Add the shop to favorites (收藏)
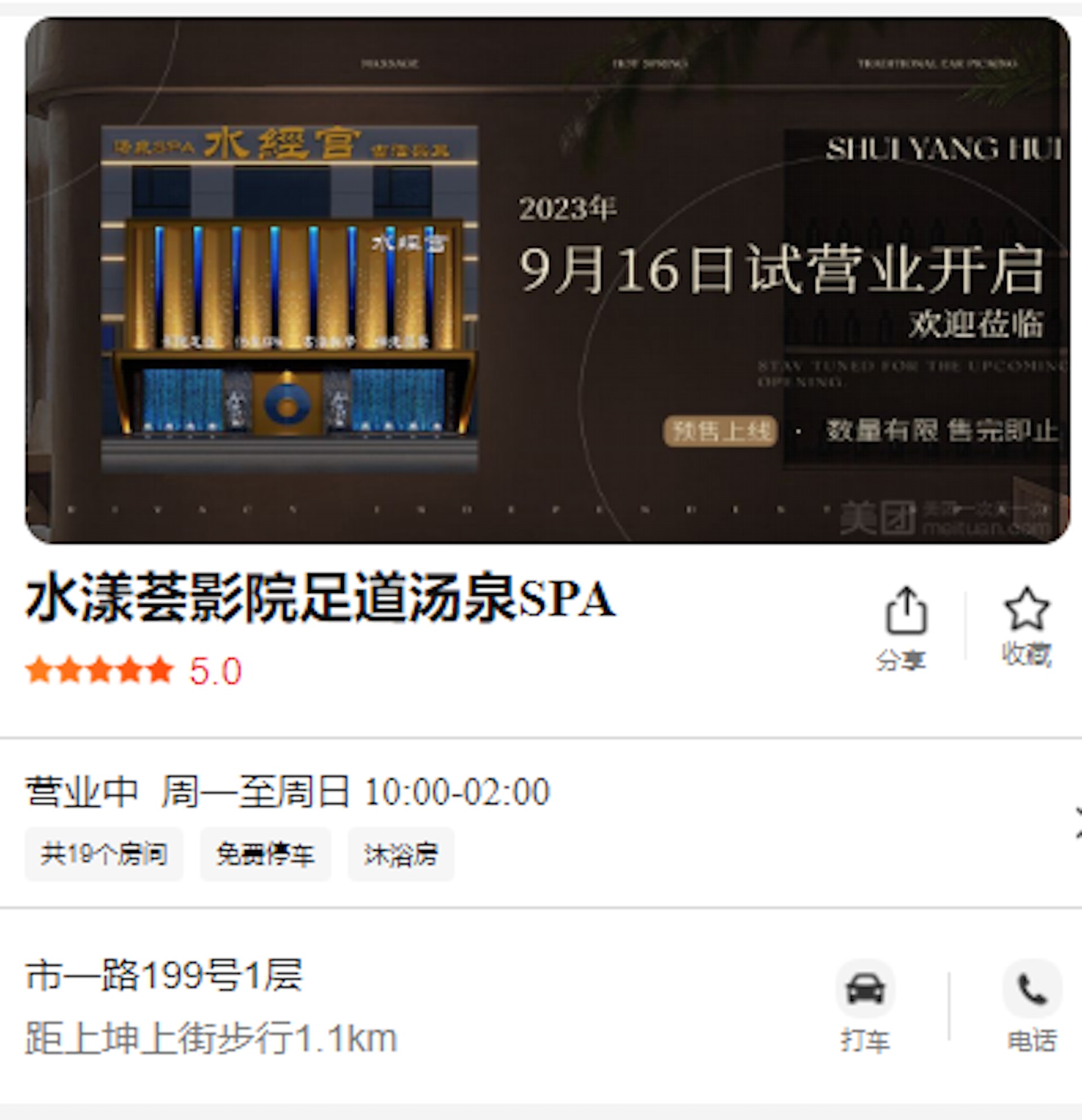This screenshot has height=1120, width=1082. click(1027, 627)
